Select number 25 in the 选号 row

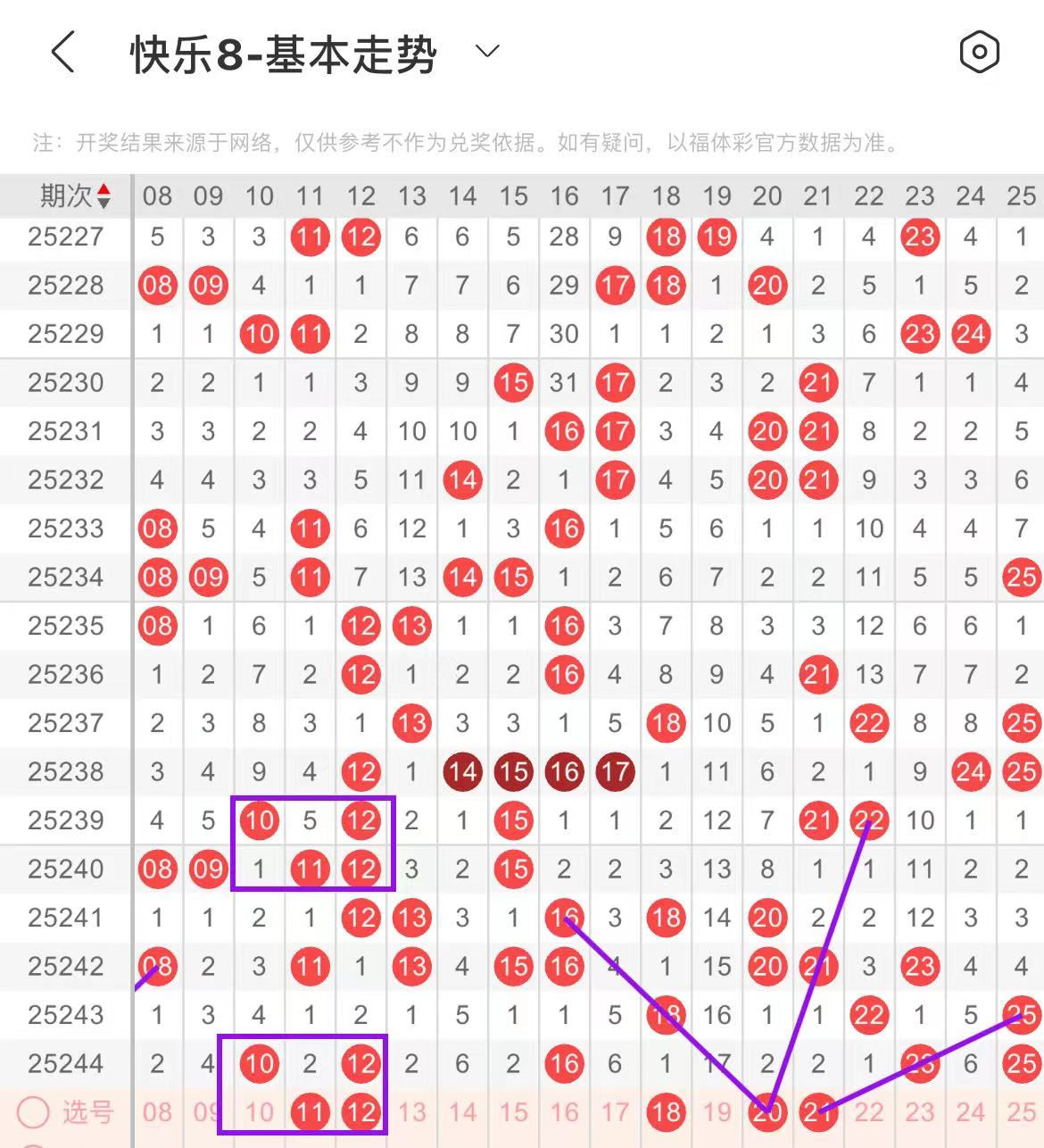[1021, 1112]
